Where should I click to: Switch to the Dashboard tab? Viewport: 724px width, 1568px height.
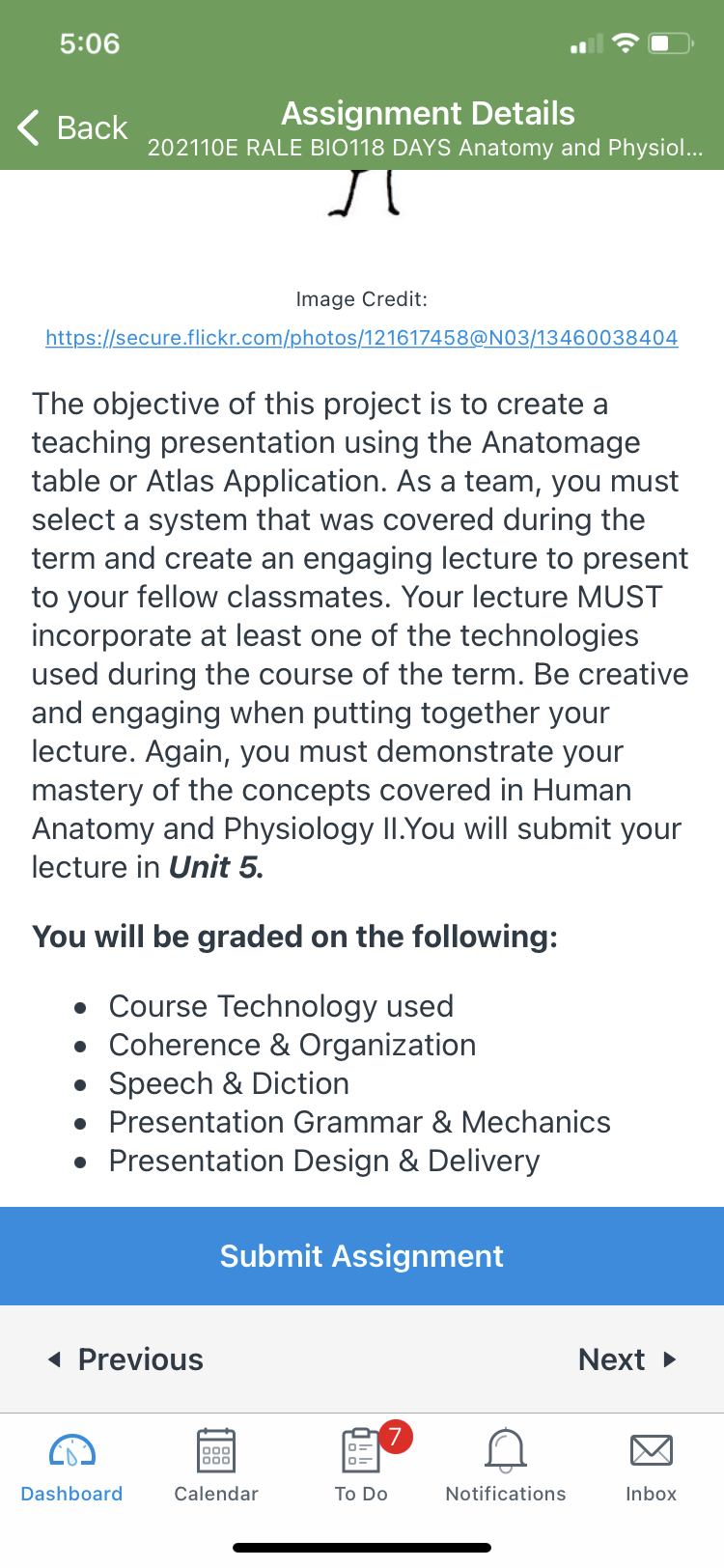pyautogui.click(x=72, y=1466)
